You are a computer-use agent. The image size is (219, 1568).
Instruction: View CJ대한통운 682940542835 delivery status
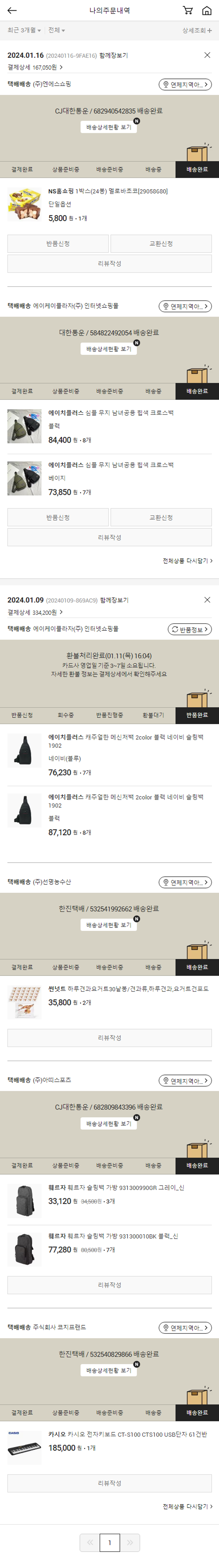[109, 127]
